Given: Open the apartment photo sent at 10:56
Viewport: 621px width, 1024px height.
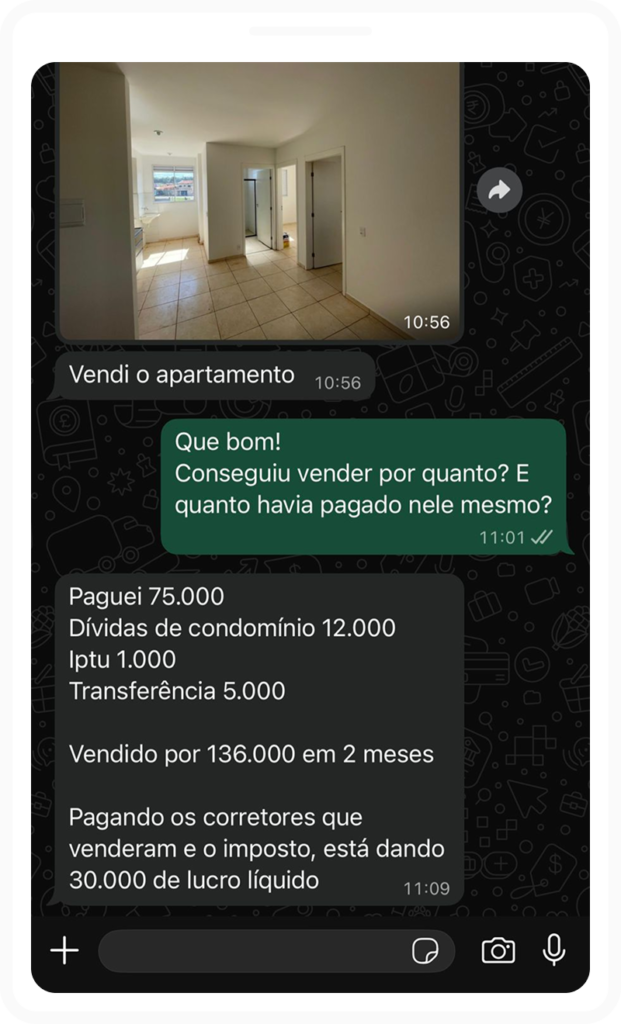Looking at the screenshot, I should click(x=258, y=200).
